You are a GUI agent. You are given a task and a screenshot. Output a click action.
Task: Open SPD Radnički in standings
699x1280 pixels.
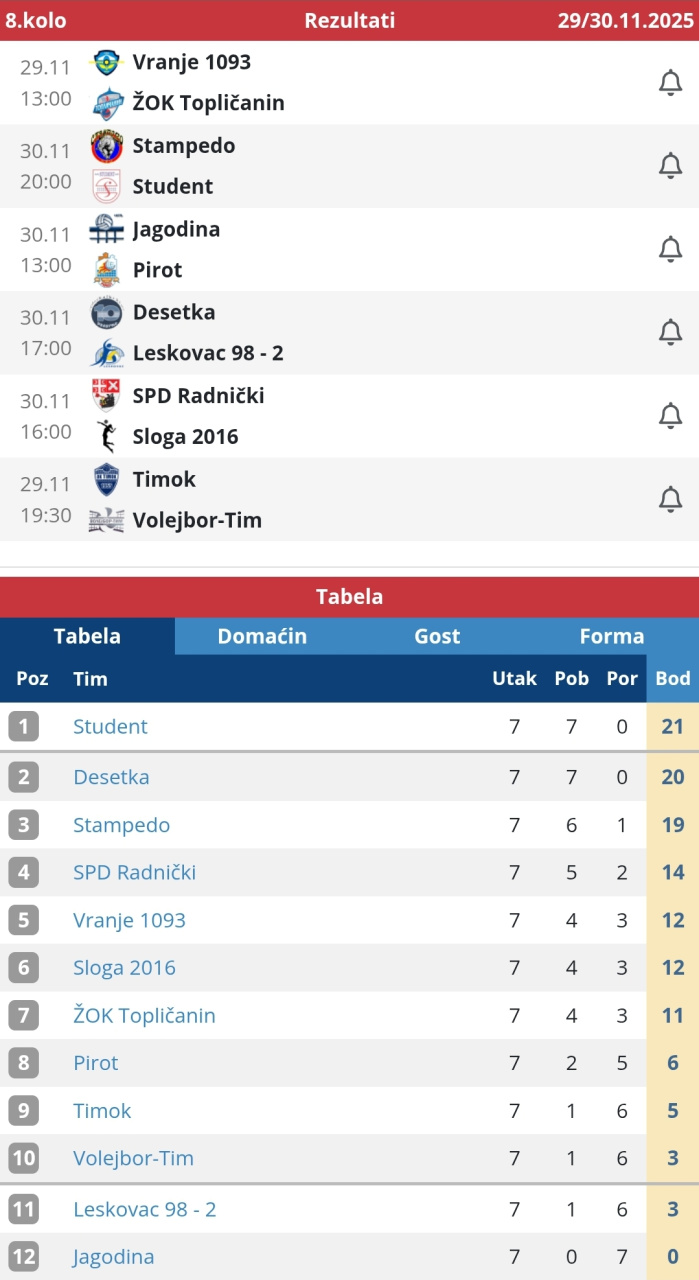[x=134, y=873]
